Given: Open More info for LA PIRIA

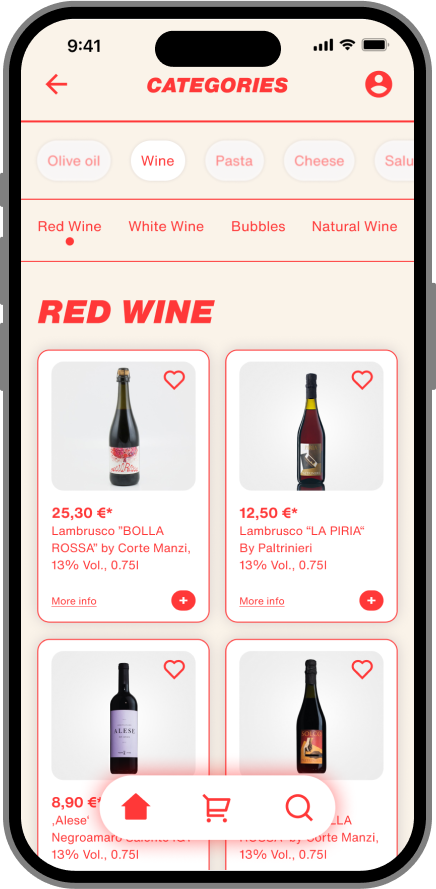Looking at the screenshot, I should (x=261, y=601).
